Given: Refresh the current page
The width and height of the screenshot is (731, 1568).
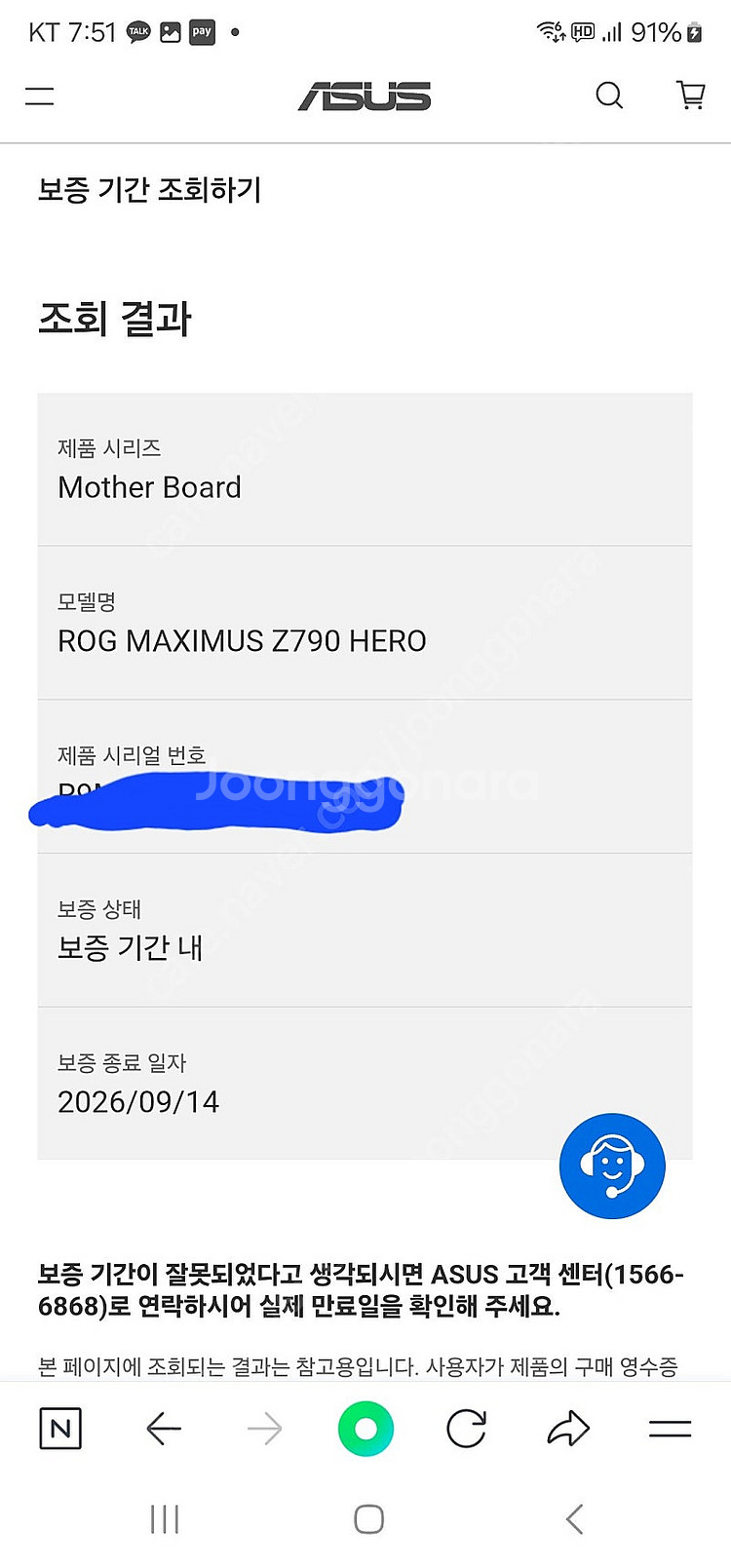Looking at the screenshot, I should tap(466, 1429).
